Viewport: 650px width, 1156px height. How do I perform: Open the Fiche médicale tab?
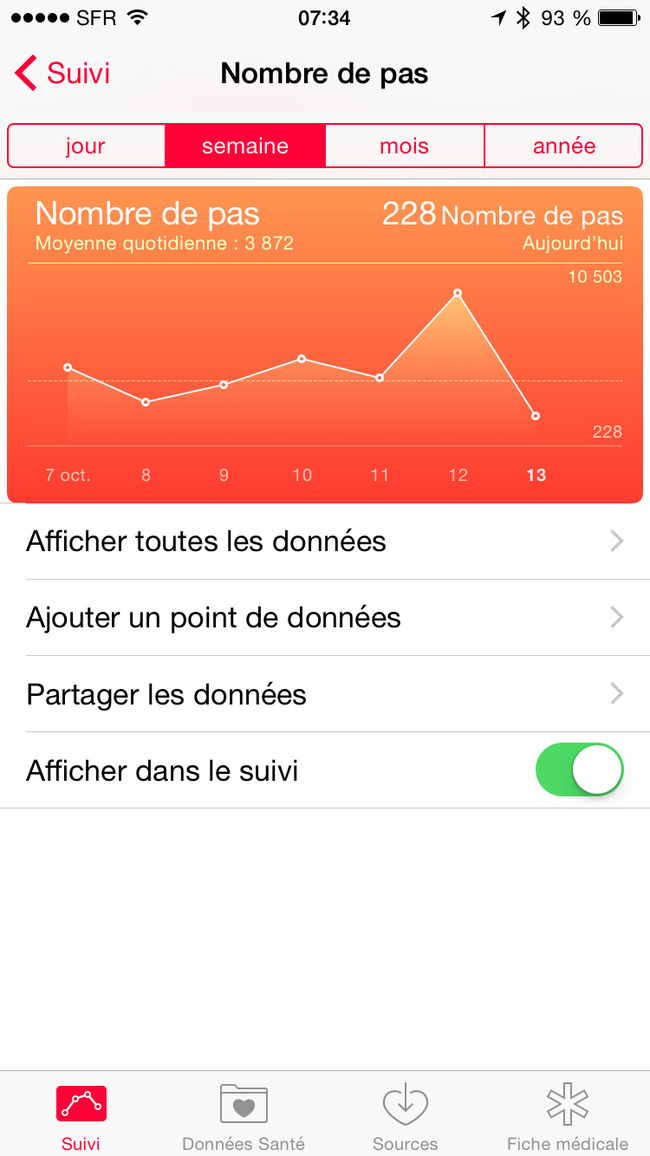point(567,1118)
